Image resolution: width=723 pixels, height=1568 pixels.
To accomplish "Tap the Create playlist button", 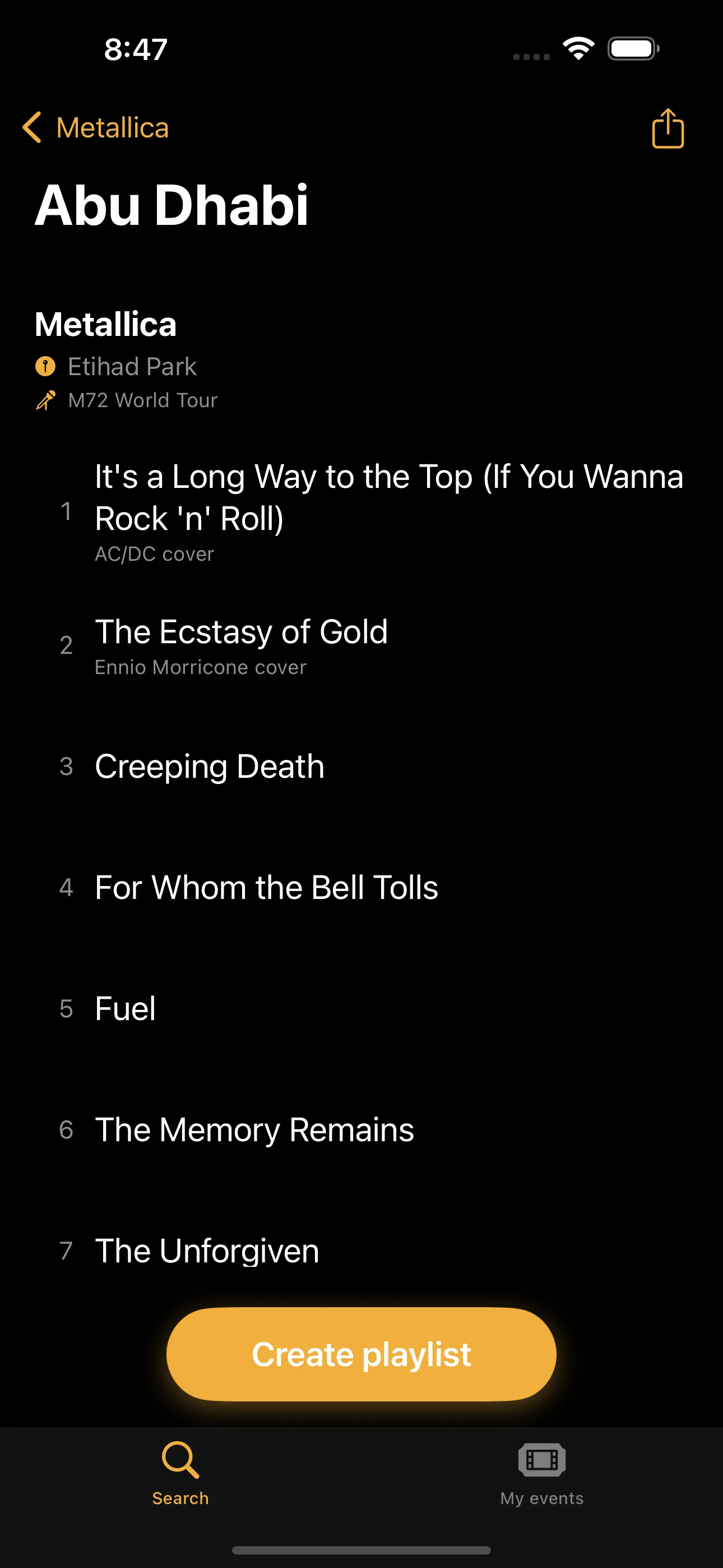I will pos(361,1354).
